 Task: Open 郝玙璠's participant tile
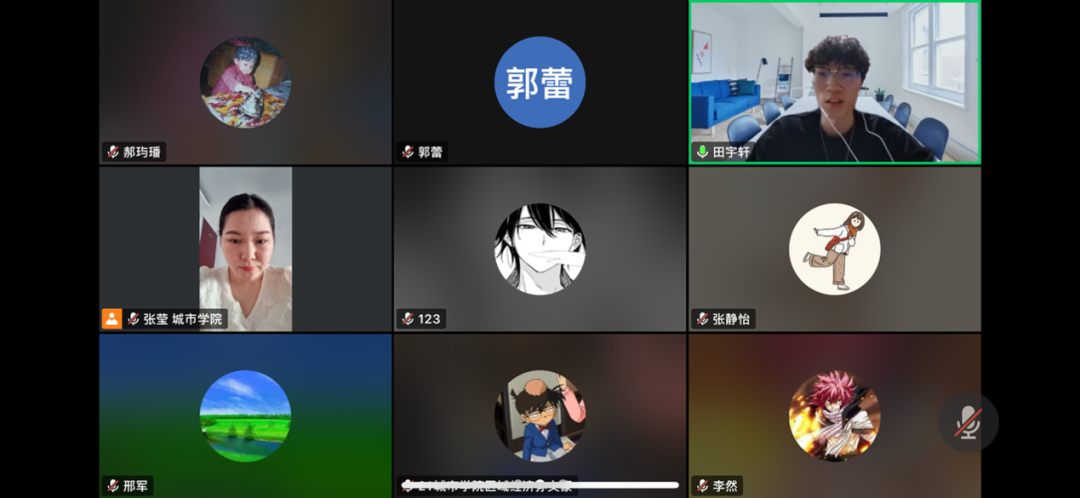[x=245, y=82]
